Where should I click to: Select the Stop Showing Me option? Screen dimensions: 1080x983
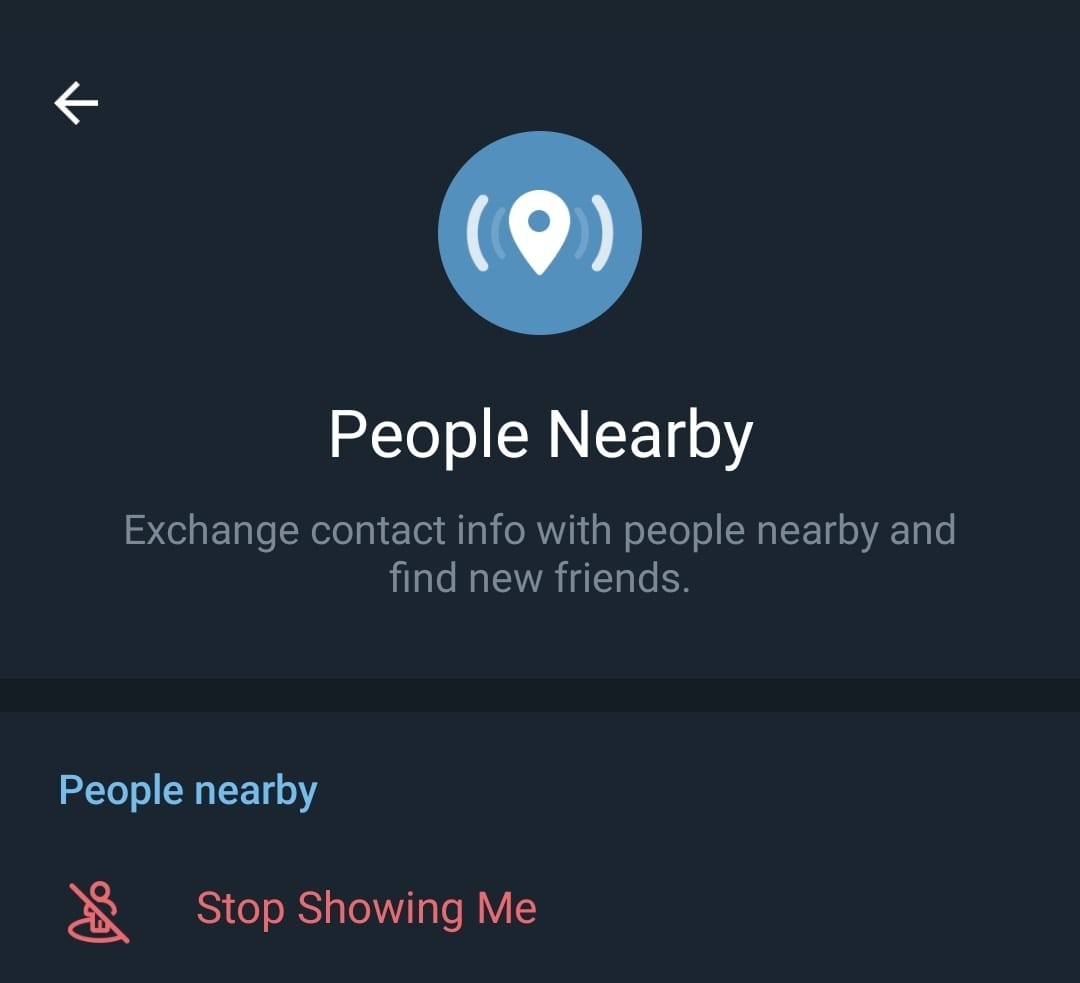pyautogui.click(x=366, y=908)
